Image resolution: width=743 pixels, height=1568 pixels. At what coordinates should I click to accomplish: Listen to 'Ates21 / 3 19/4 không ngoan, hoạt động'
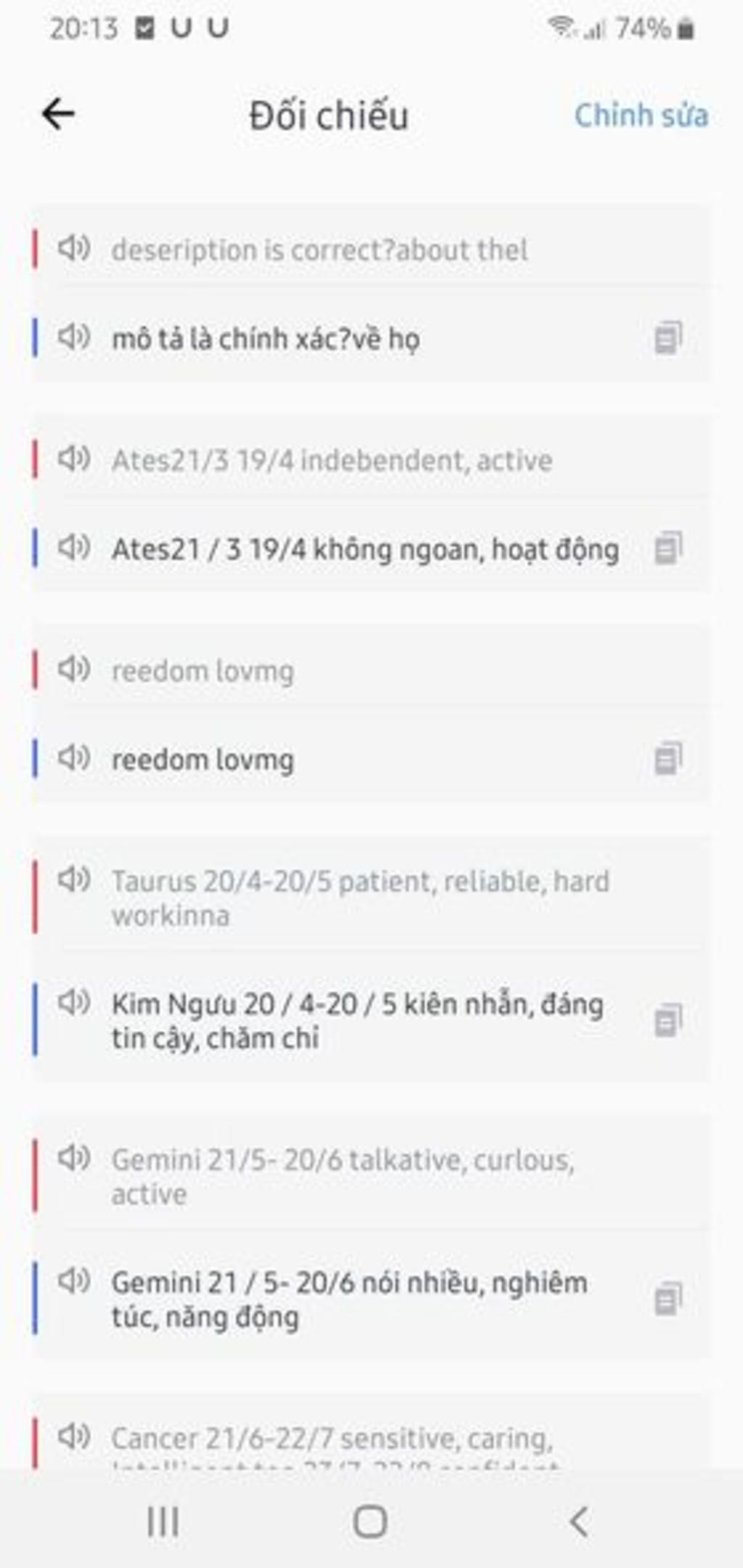pyautogui.click(x=74, y=547)
